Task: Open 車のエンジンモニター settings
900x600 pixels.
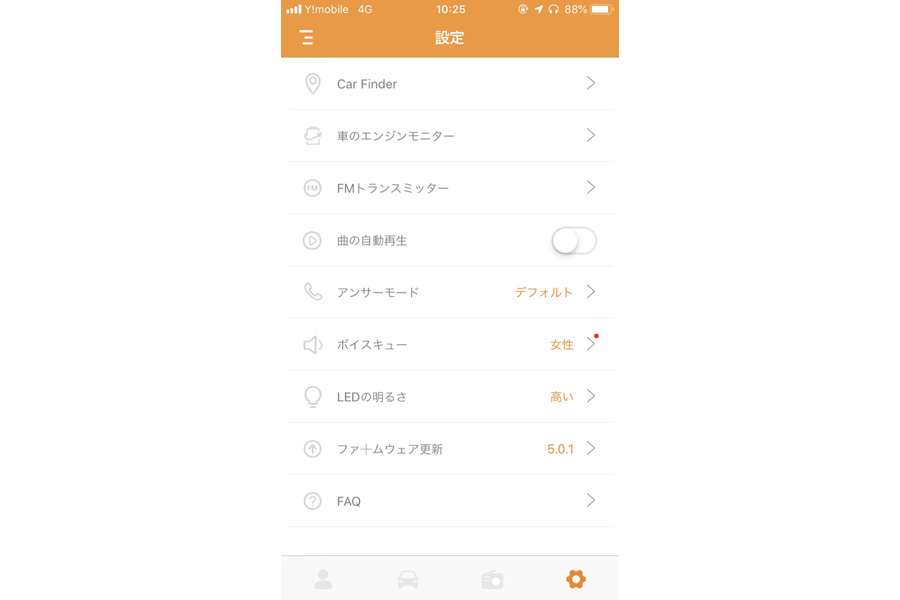Action: pyautogui.click(x=450, y=136)
